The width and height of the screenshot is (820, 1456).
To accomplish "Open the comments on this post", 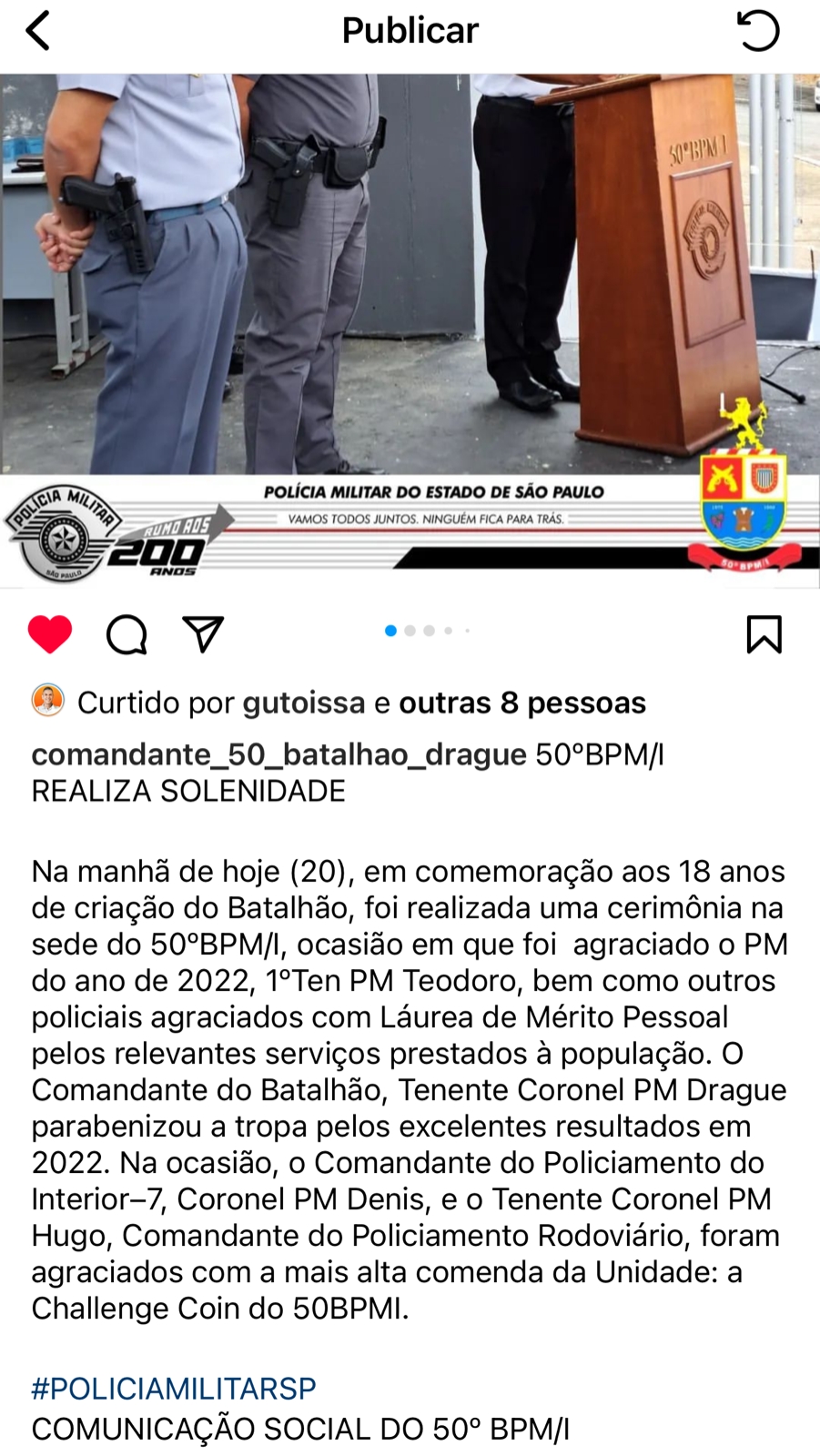I will point(127,634).
